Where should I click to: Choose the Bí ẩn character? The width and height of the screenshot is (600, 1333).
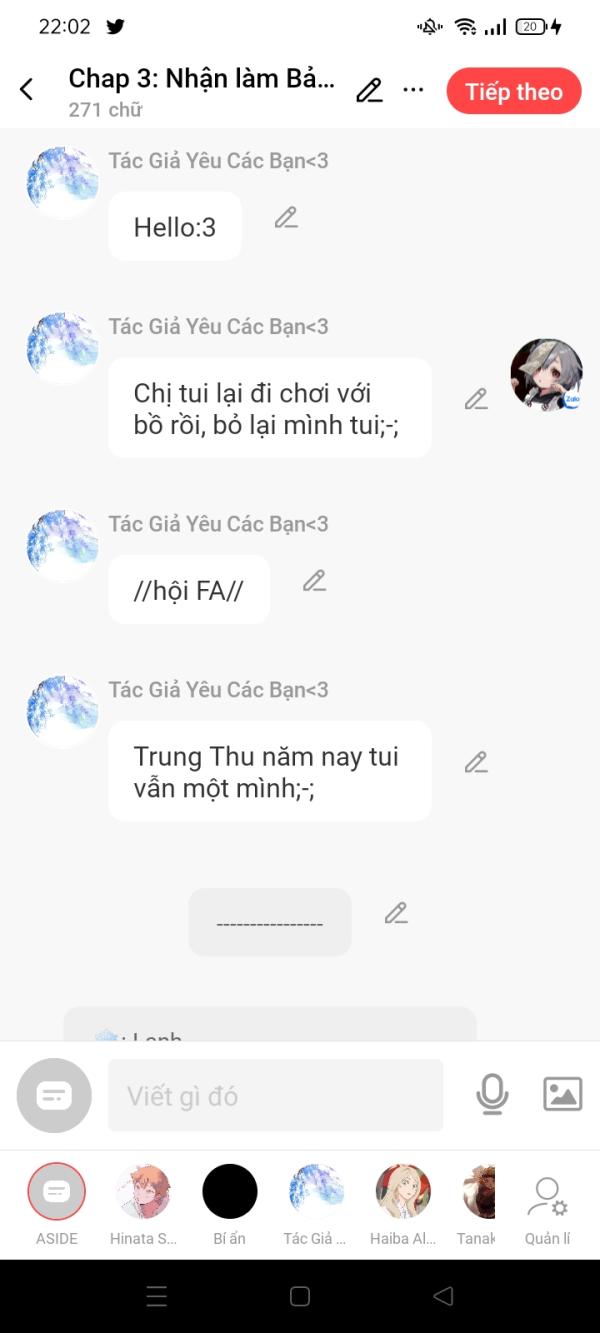pos(230,1191)
